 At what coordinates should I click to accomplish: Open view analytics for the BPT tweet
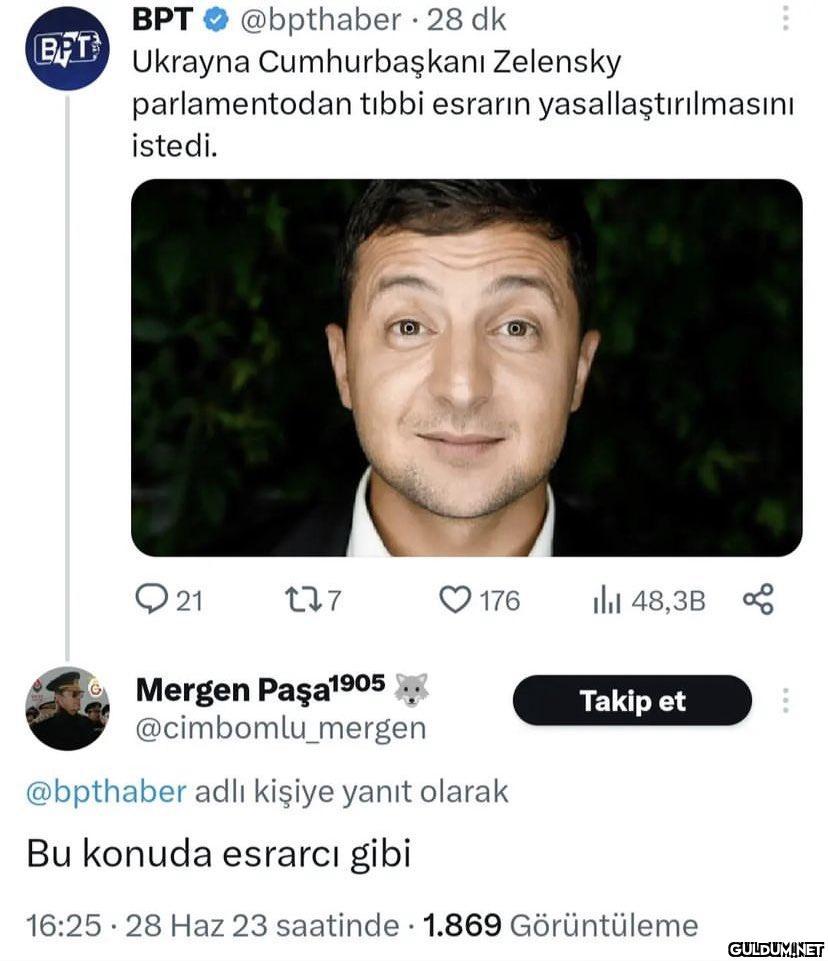point(607,600)
